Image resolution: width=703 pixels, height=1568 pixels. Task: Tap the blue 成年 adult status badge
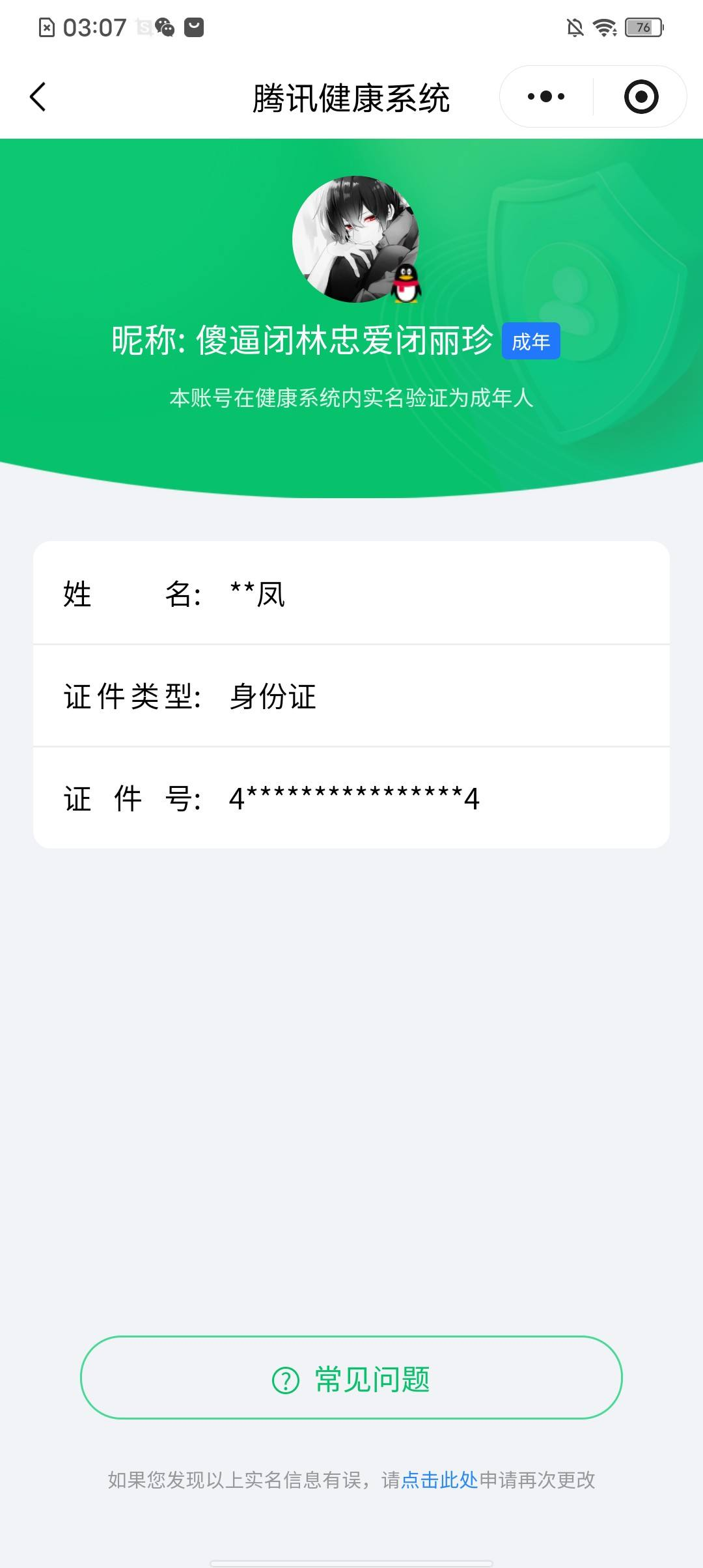532,340
